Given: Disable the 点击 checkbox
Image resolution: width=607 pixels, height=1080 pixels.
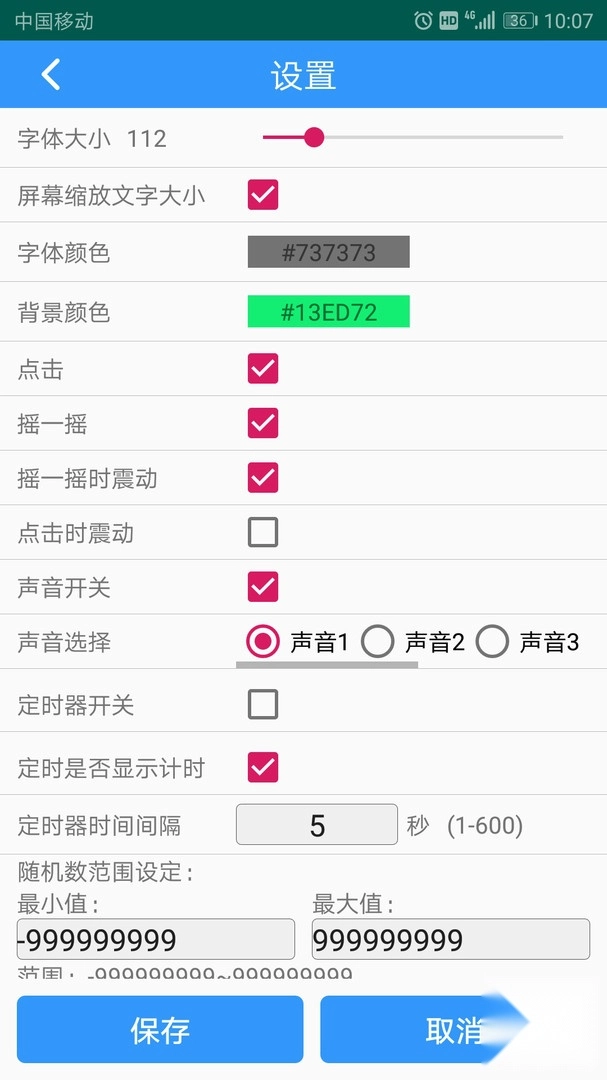Looking at the screenshot, I should pyautogui.click(x=263, y=368).
